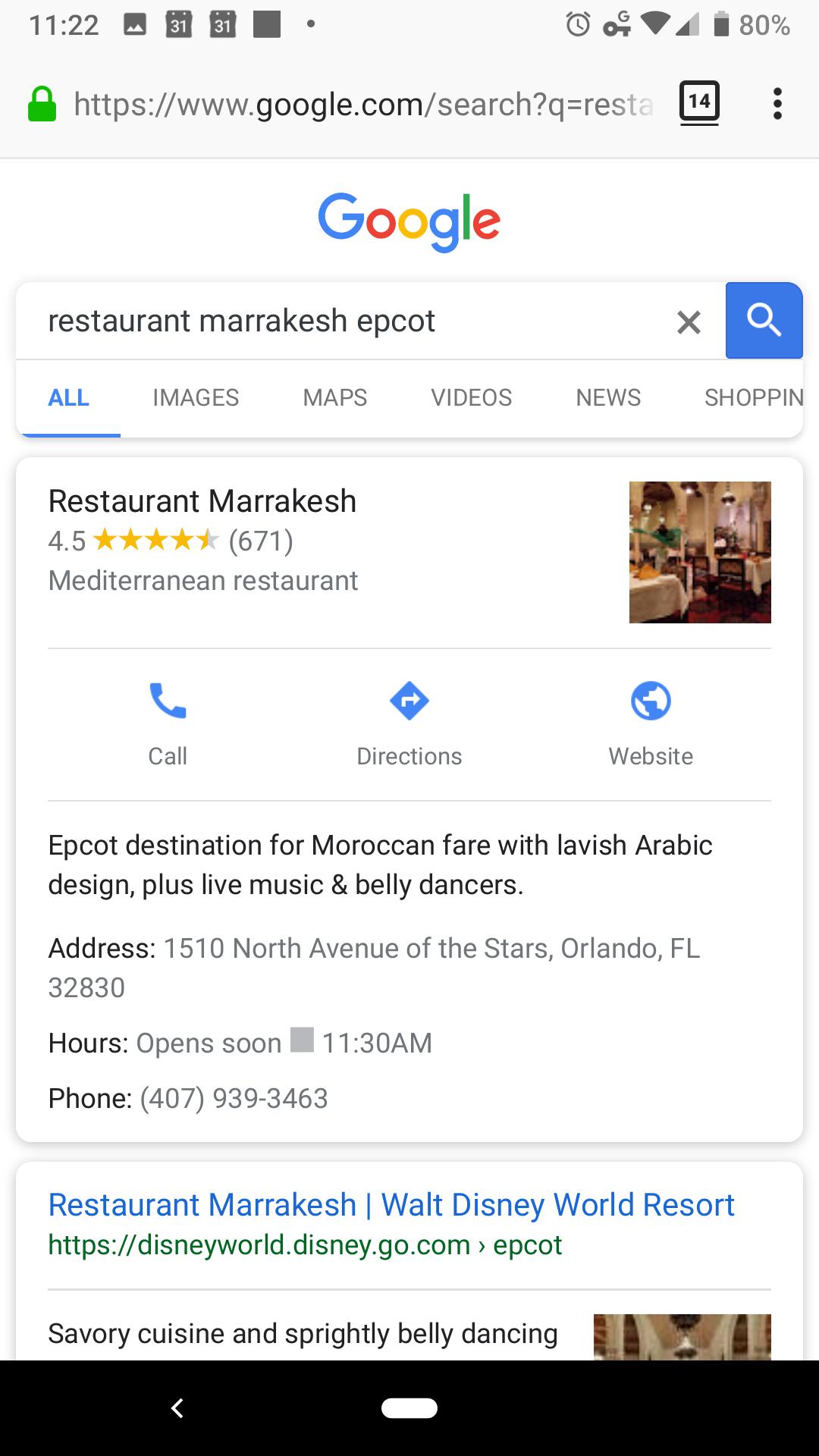The width and height of the screenshot is (819, 1456).
Task: Call Restaurant Marrakesh
Action: (x=168, y=723)
